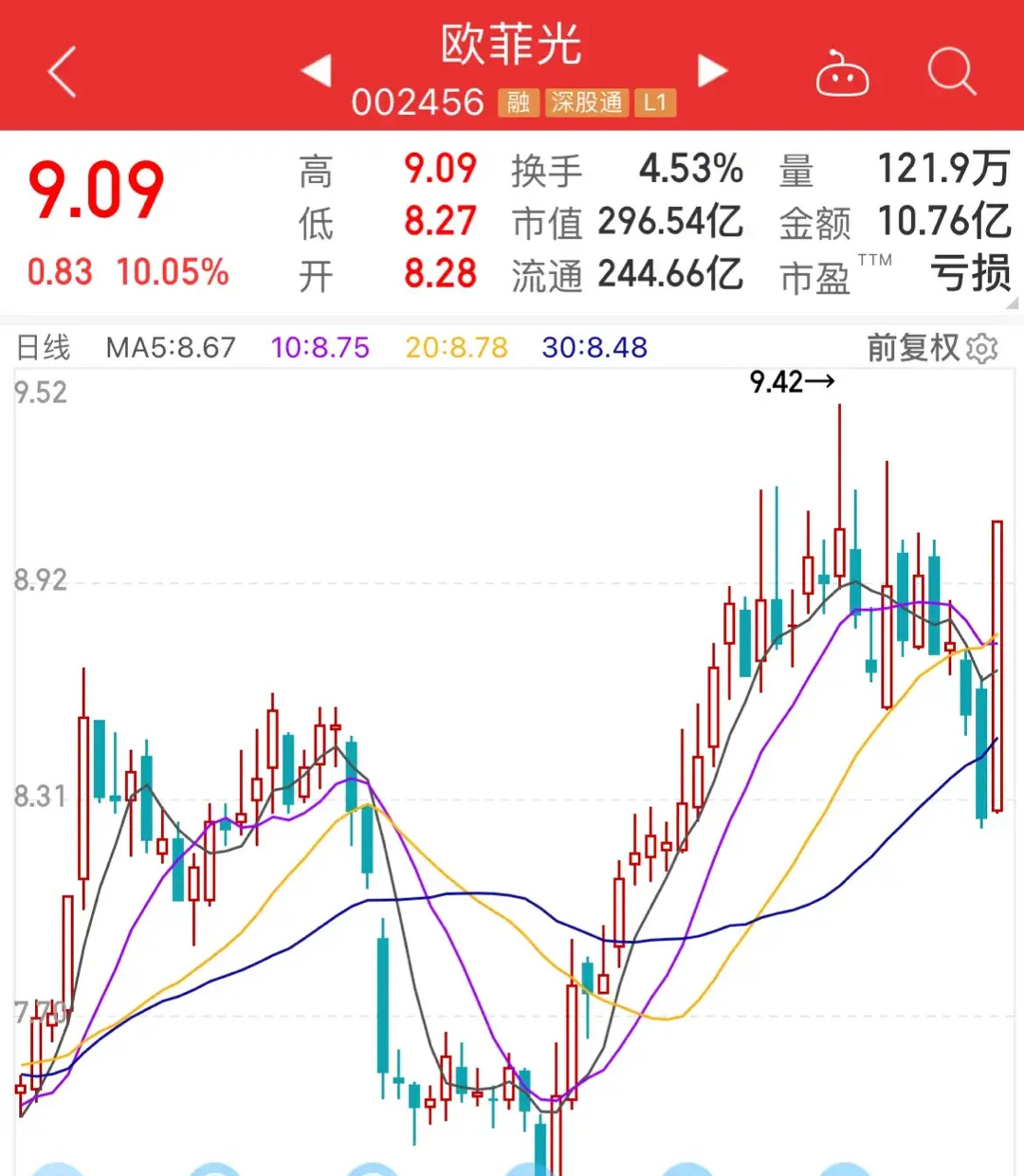This screenshot has height=1176, width=1024.
Task: Switch to the next stock
Action: [712, 71]
